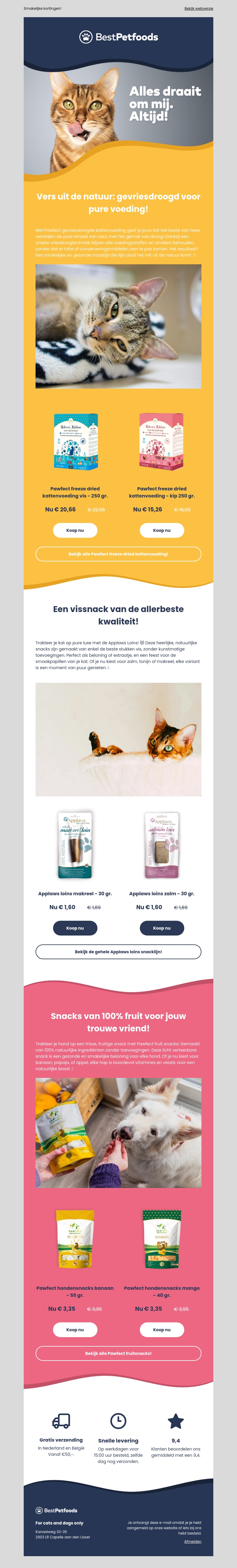Unsubscribe via the 'Afmelden' link
Viewport: 237px width, 1568px height.
193,1541
